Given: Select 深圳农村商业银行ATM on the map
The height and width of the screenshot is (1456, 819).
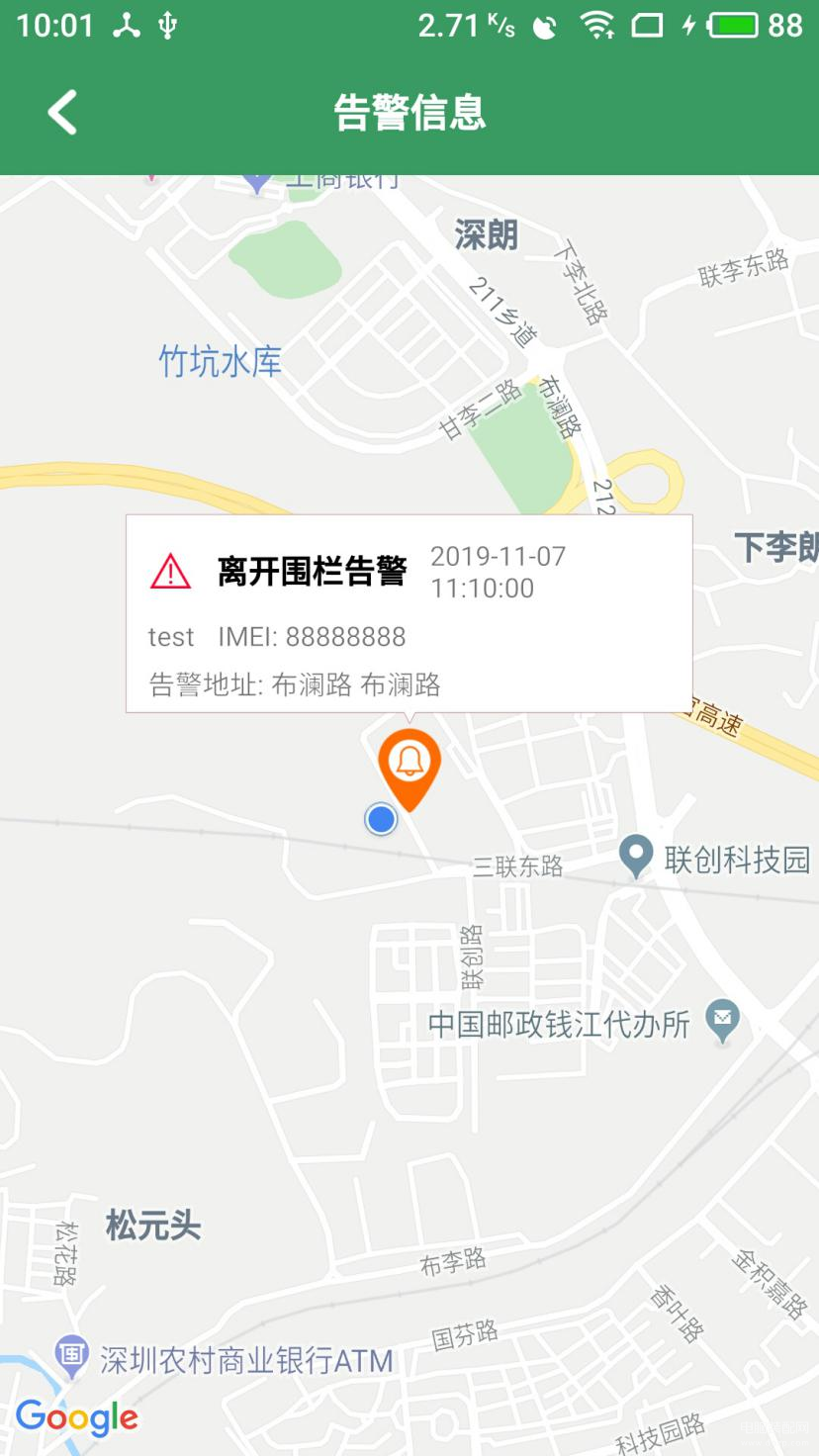Looking at the screenshot, I should click(71, 1355).
